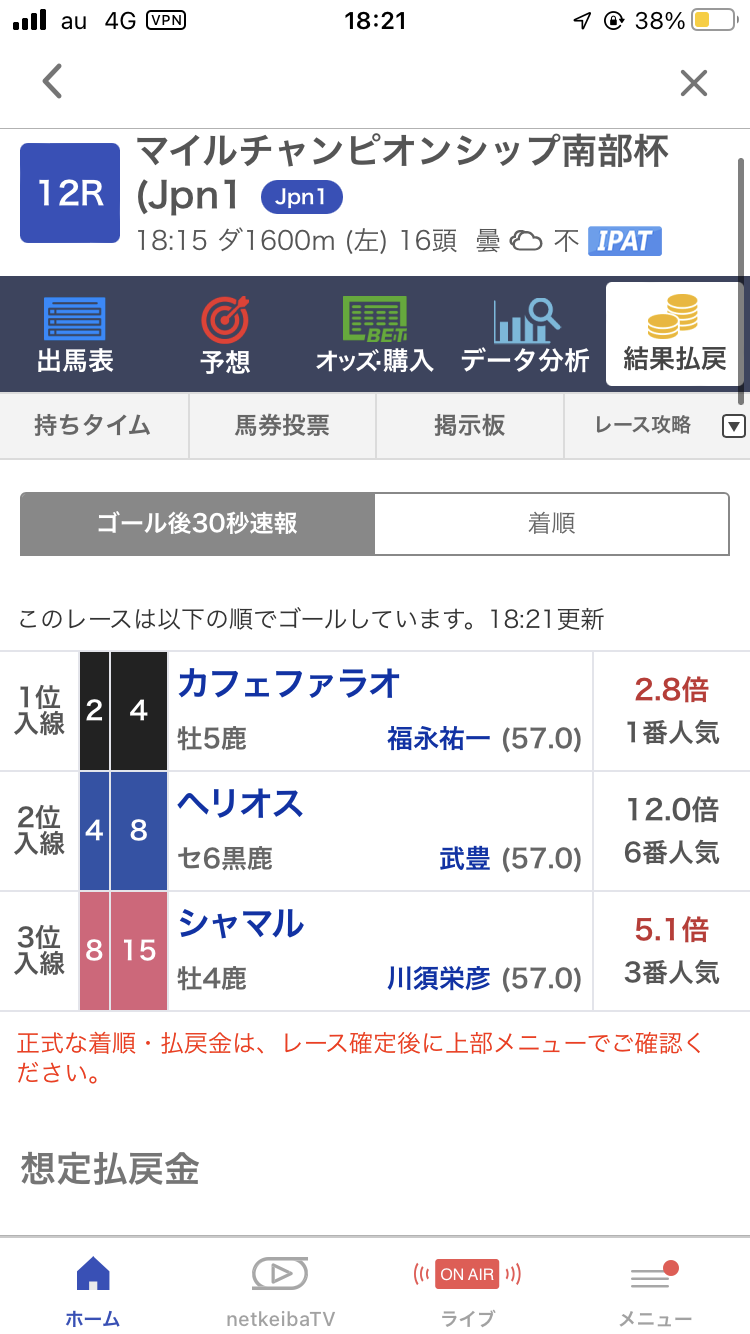The width and height of the screenshot is (750, 1334).
Task: Open netkeibaTV in bottom bar
Action: click(281, 1290)
